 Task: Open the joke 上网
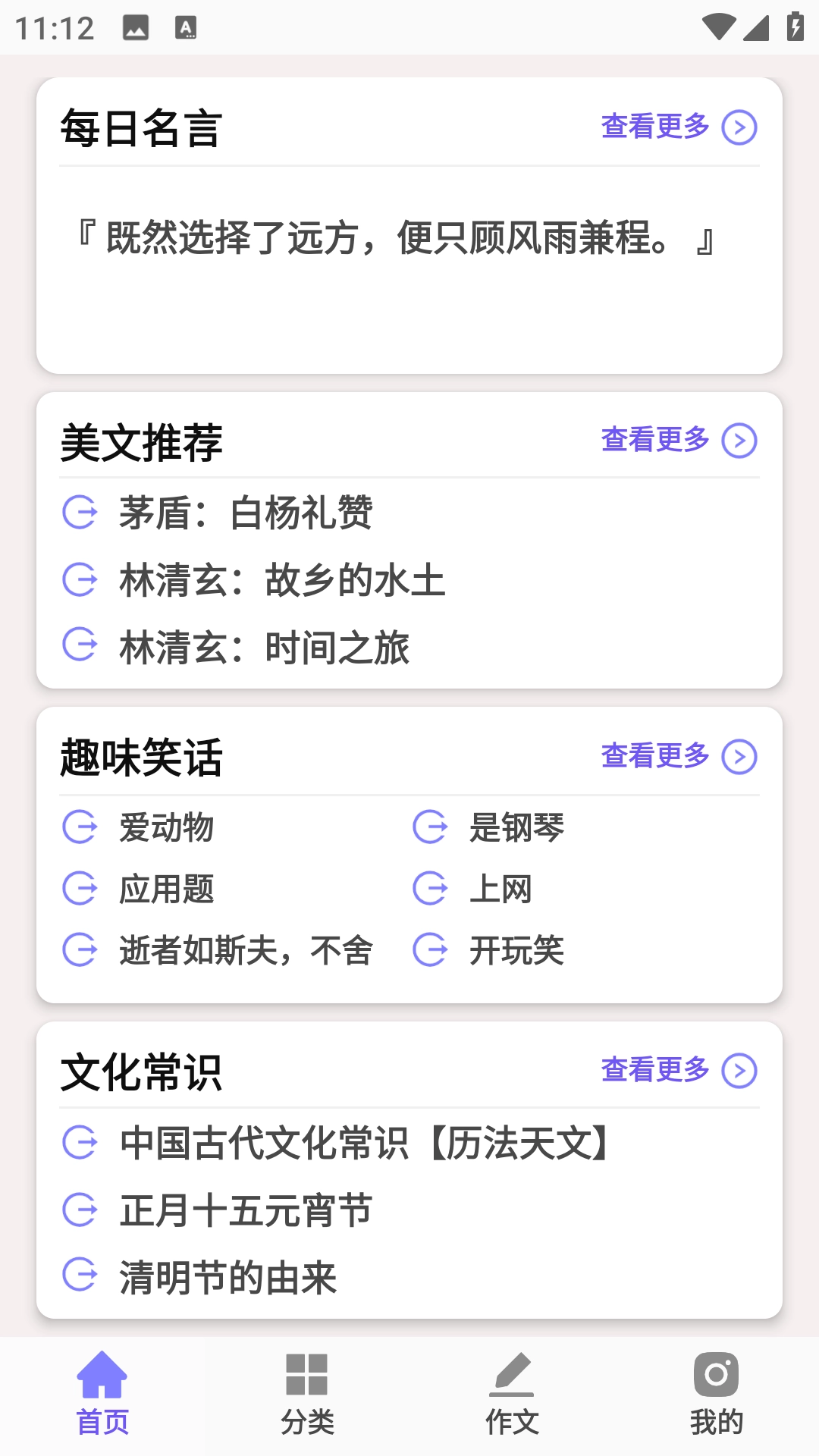(x=500, y=889)
